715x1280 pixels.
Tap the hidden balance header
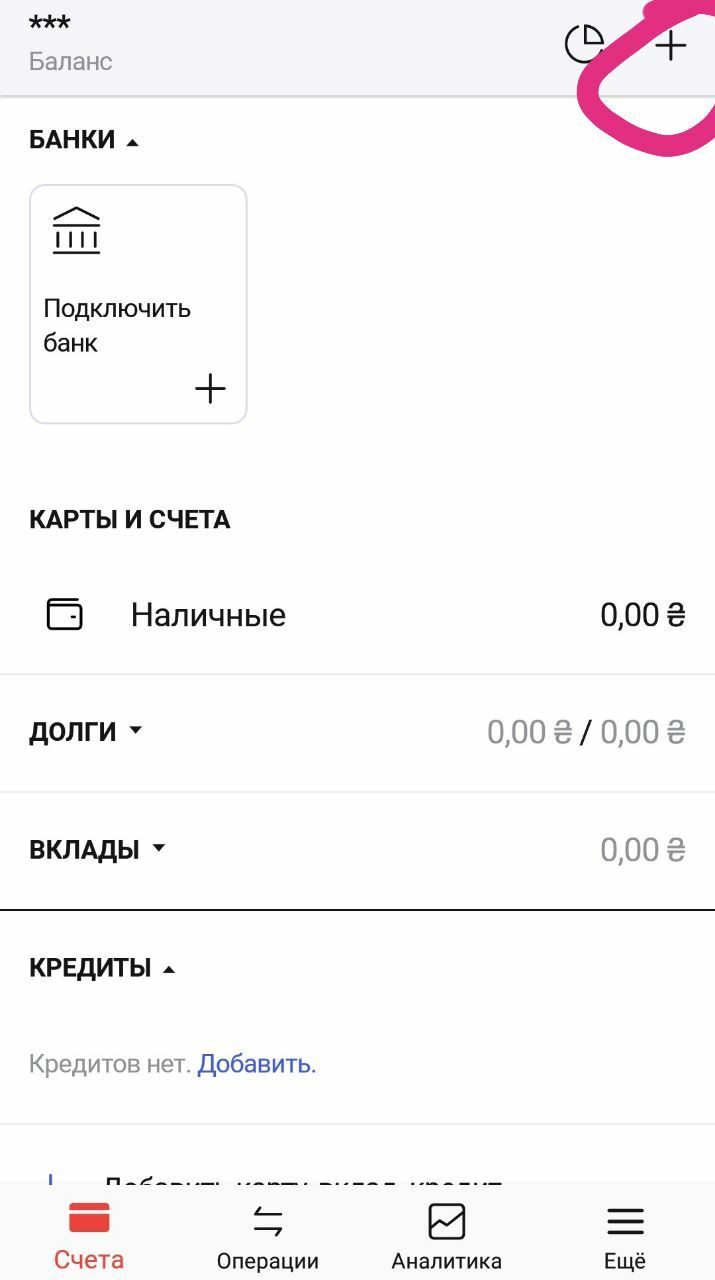point(71,43)
